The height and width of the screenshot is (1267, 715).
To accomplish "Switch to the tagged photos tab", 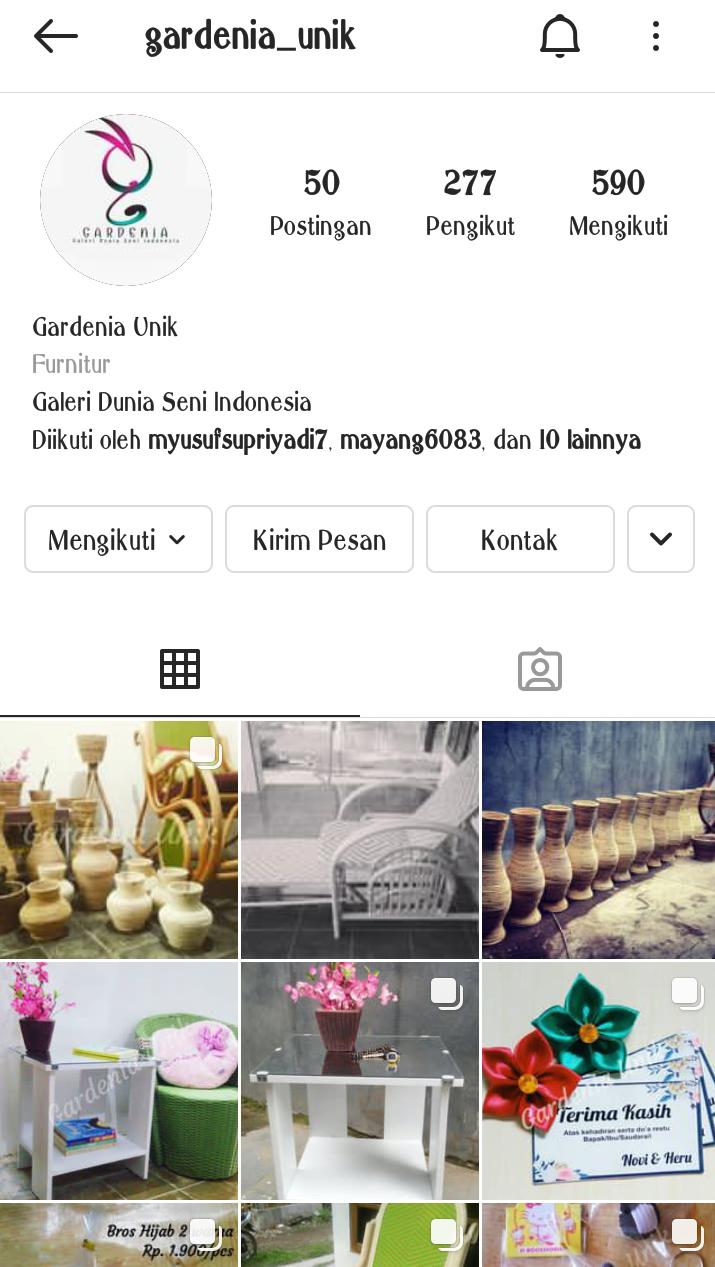I will coord(539,669).
